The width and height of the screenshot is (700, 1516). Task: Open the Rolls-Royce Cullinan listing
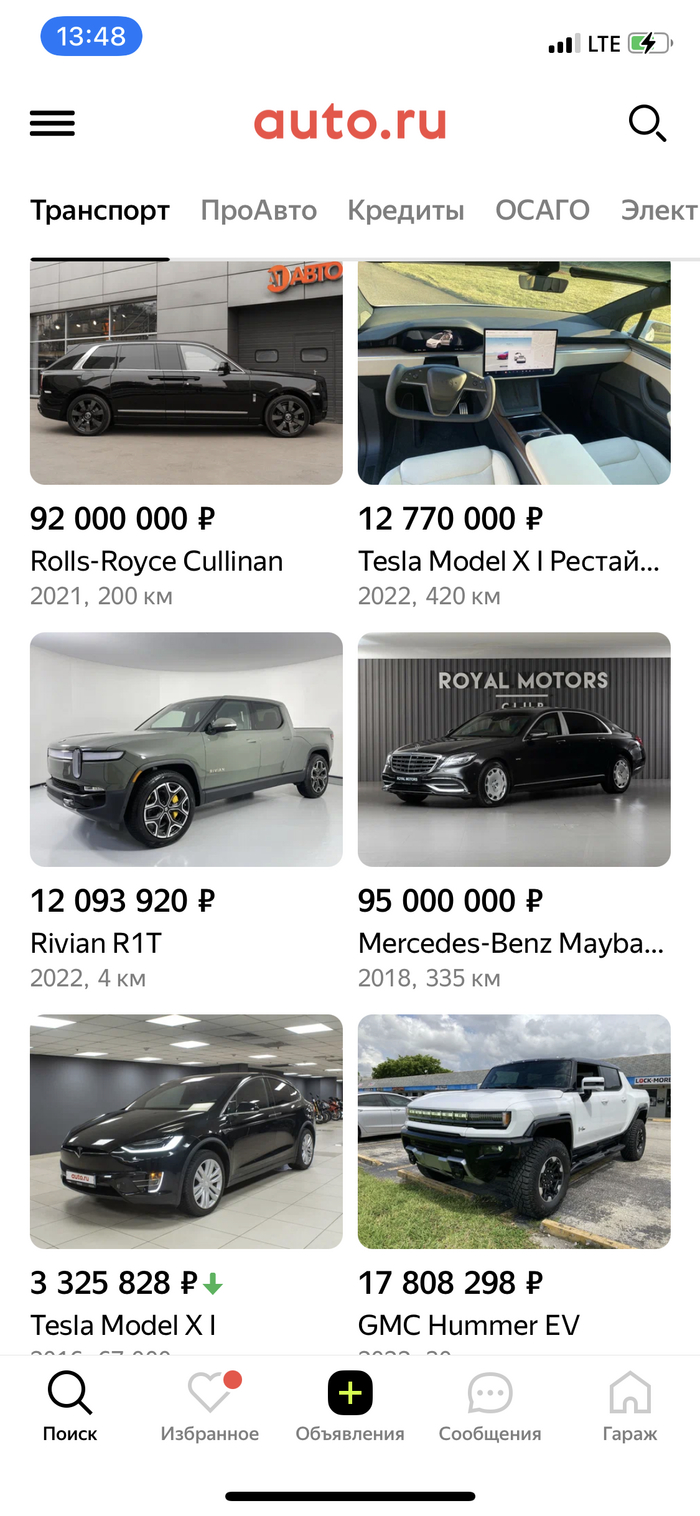tap(186, 373)
